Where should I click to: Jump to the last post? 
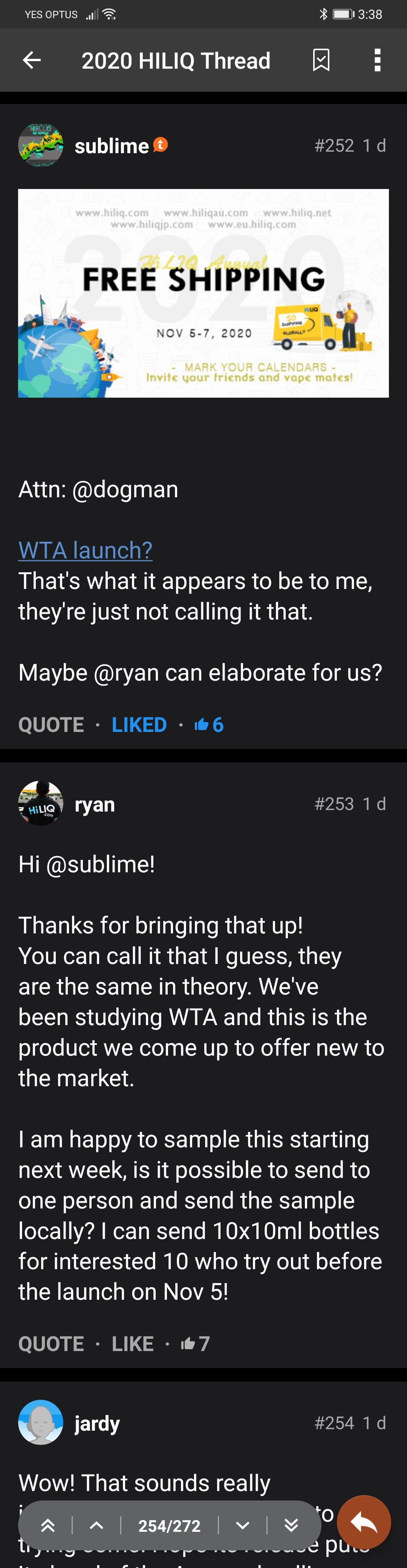291,1525
